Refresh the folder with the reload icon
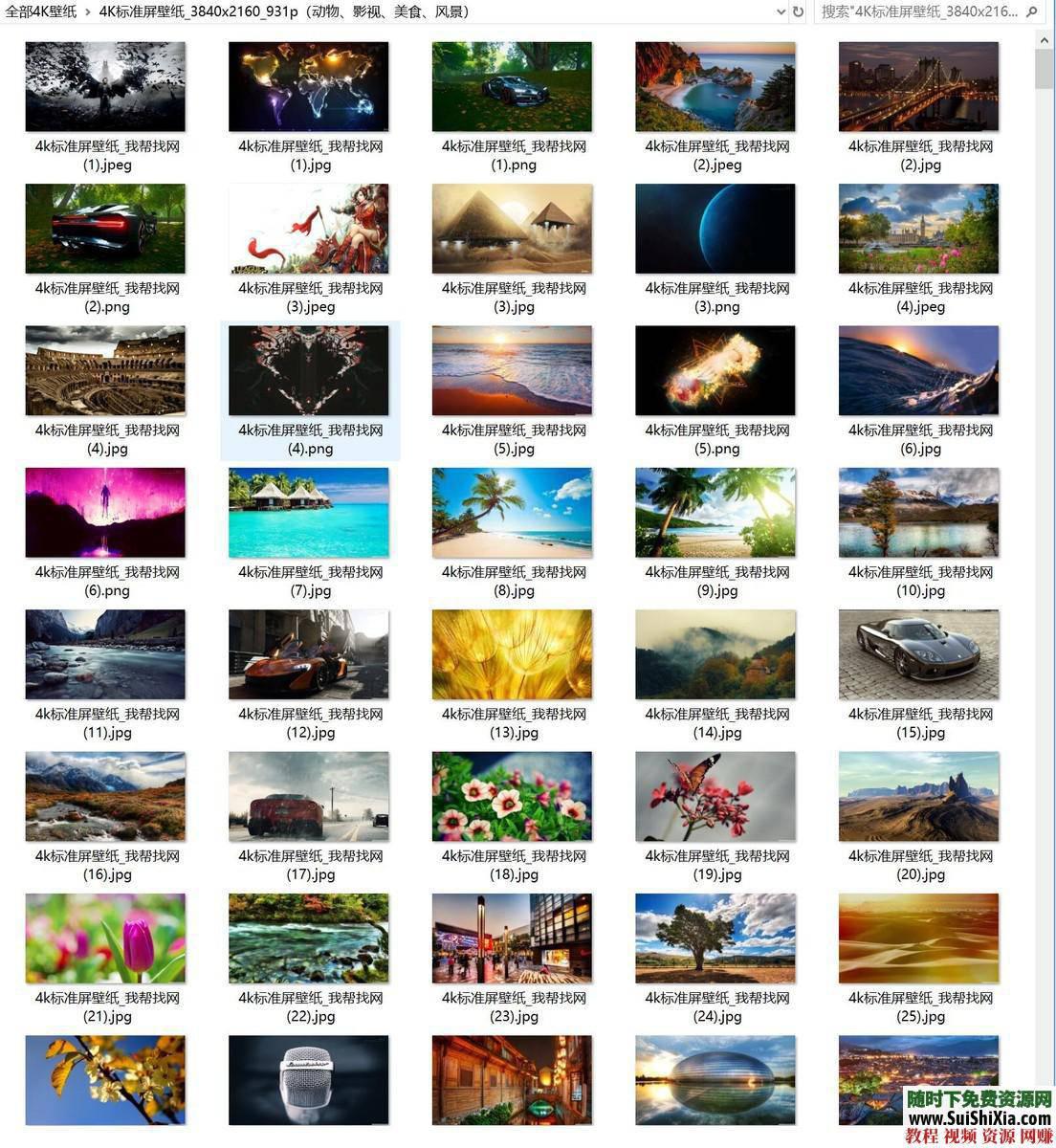 coord(798,11)
